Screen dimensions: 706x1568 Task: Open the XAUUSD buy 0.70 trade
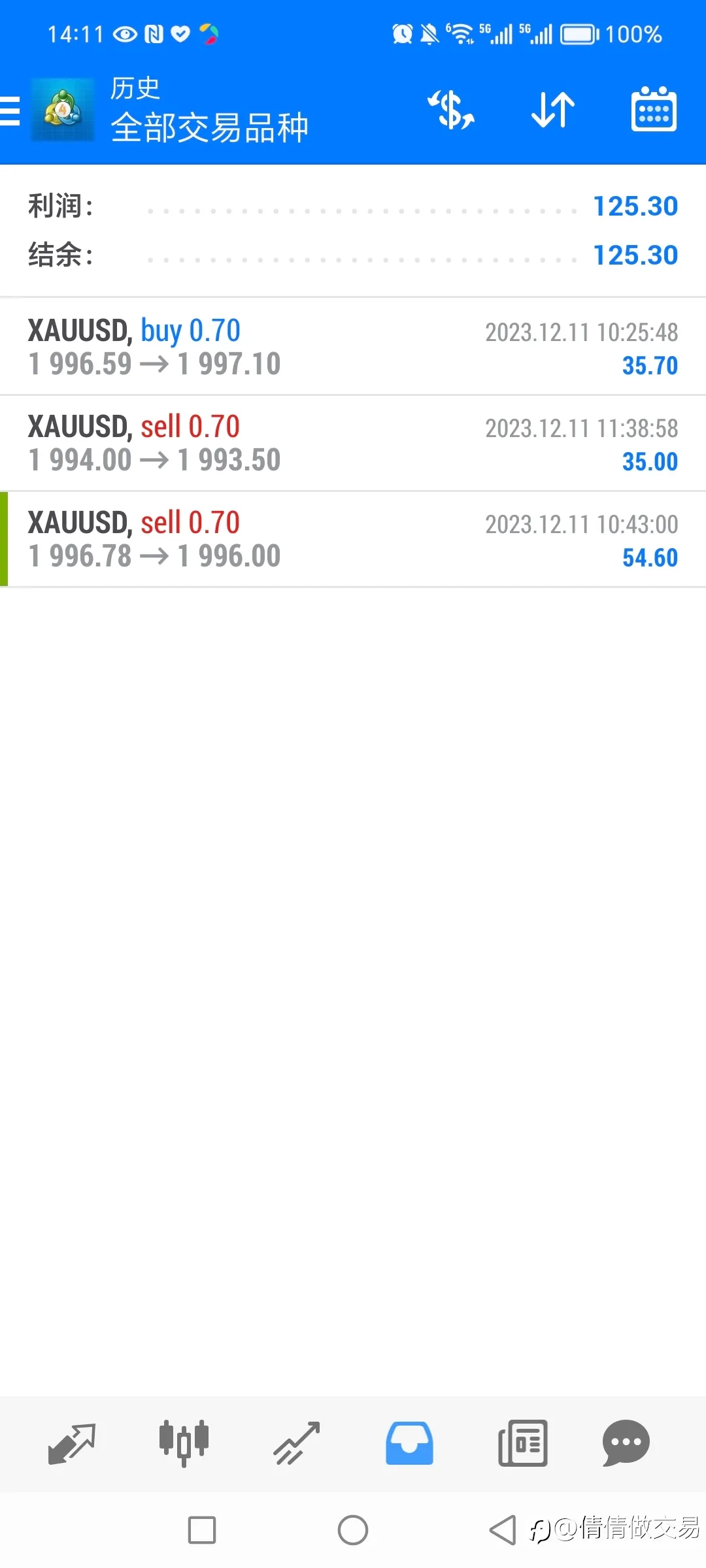(x=353, y=347)
